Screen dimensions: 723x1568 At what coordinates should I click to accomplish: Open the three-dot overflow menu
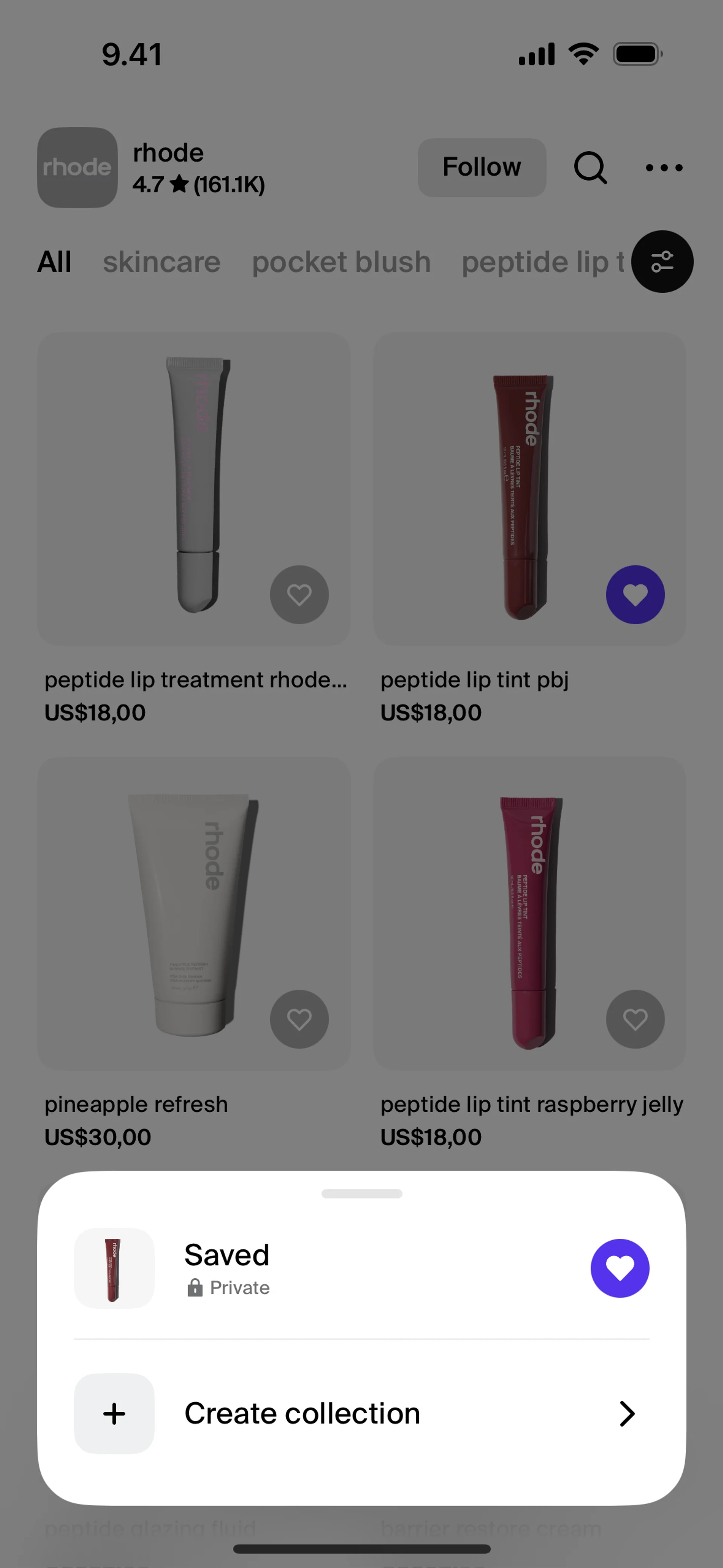(x=664, y=167)
